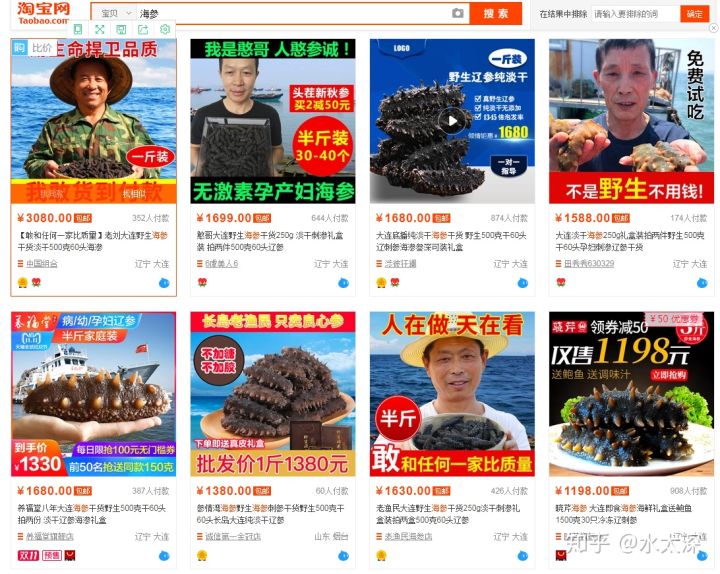The height and width of the screenshot is (574, 720).
Task: Confirm exclusion with 确定 button
Action: click(x=695, y=13)
